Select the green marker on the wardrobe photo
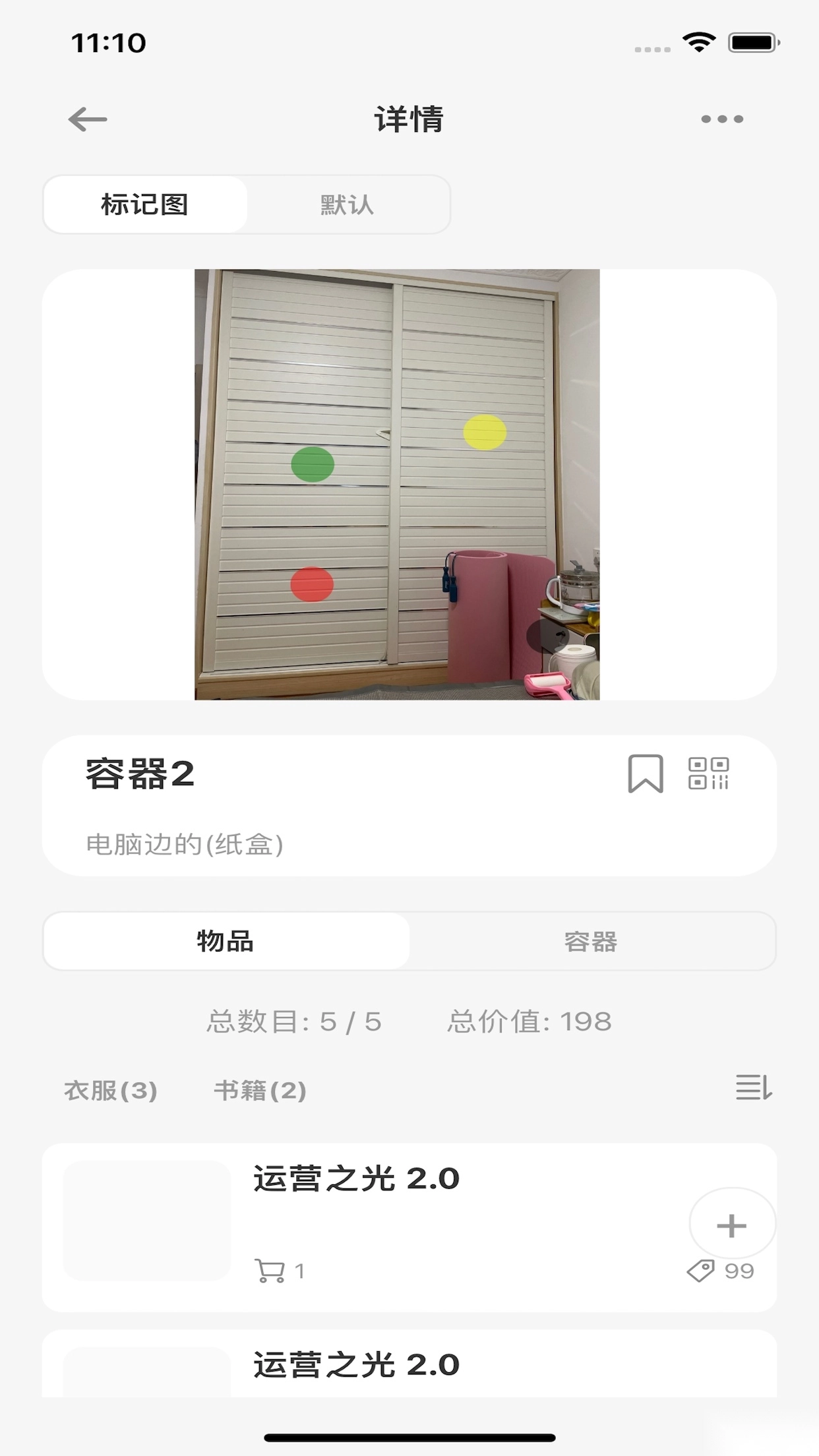The height and width of the screenshot is (1456, 819). coord(314,464)
